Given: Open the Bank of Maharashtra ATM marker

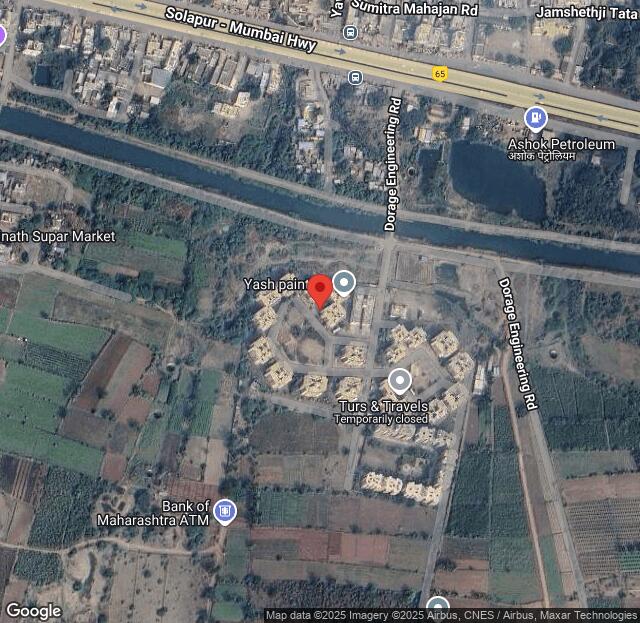Looking at the screenshot, I should click(225, 511).
